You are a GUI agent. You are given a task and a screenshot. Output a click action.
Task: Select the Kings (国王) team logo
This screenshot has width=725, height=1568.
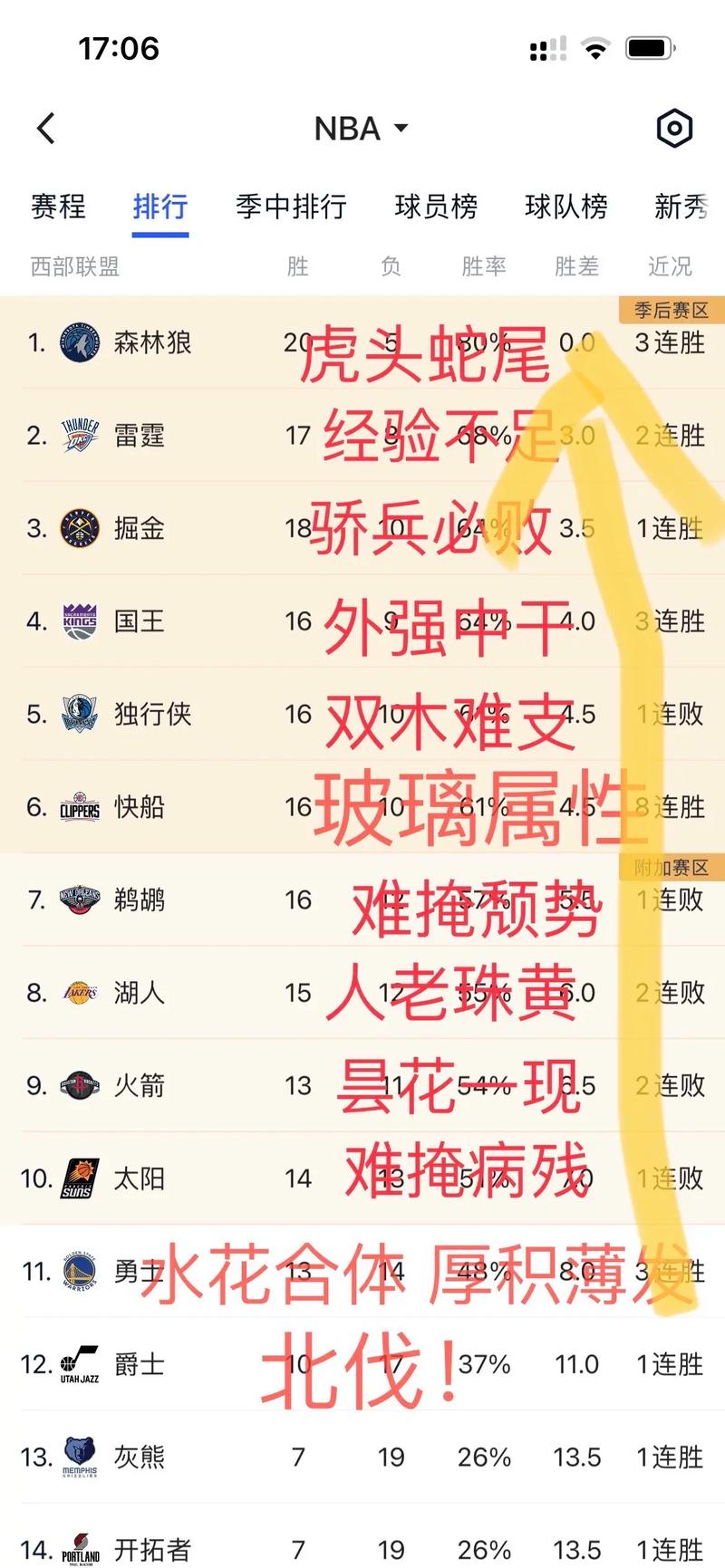tap(80, 621)
